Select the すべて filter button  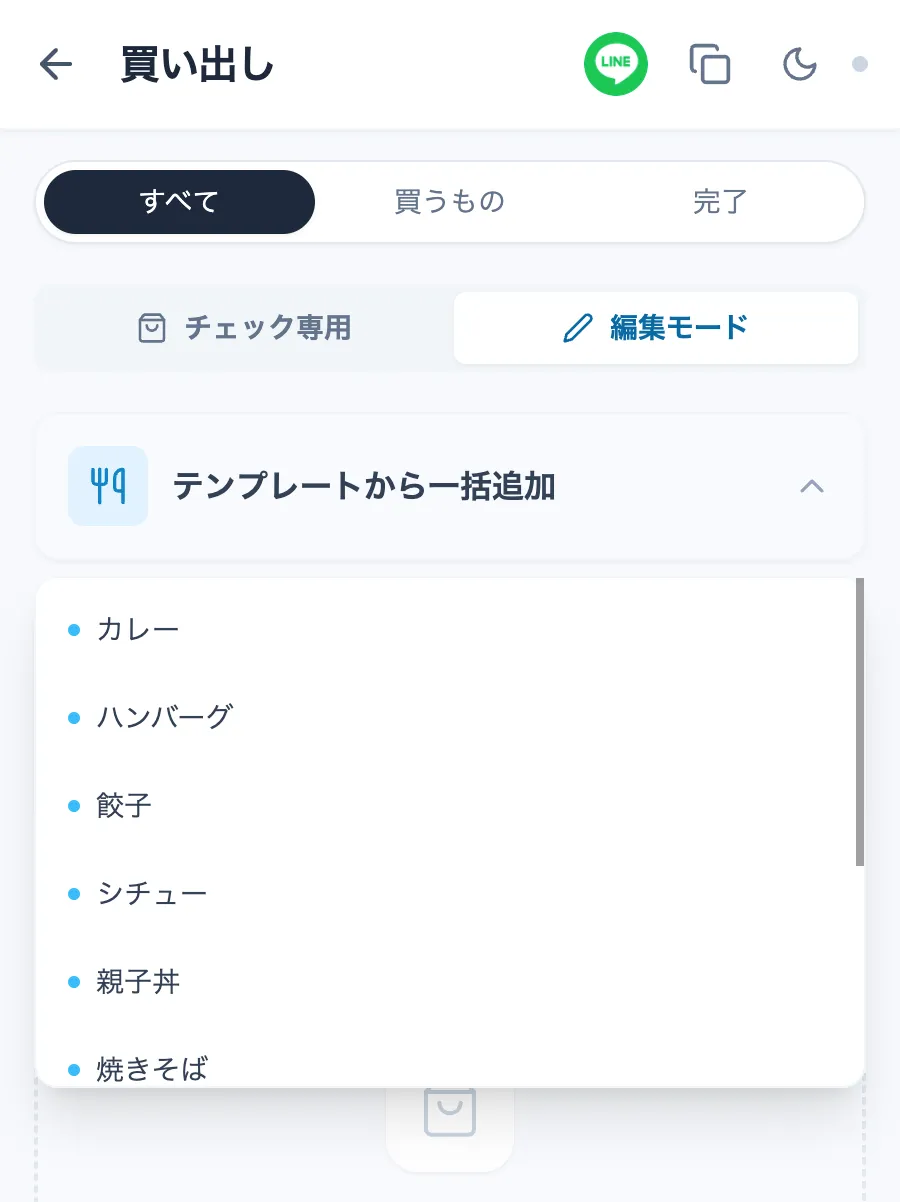pyautogui.click(x=178, y=201)
